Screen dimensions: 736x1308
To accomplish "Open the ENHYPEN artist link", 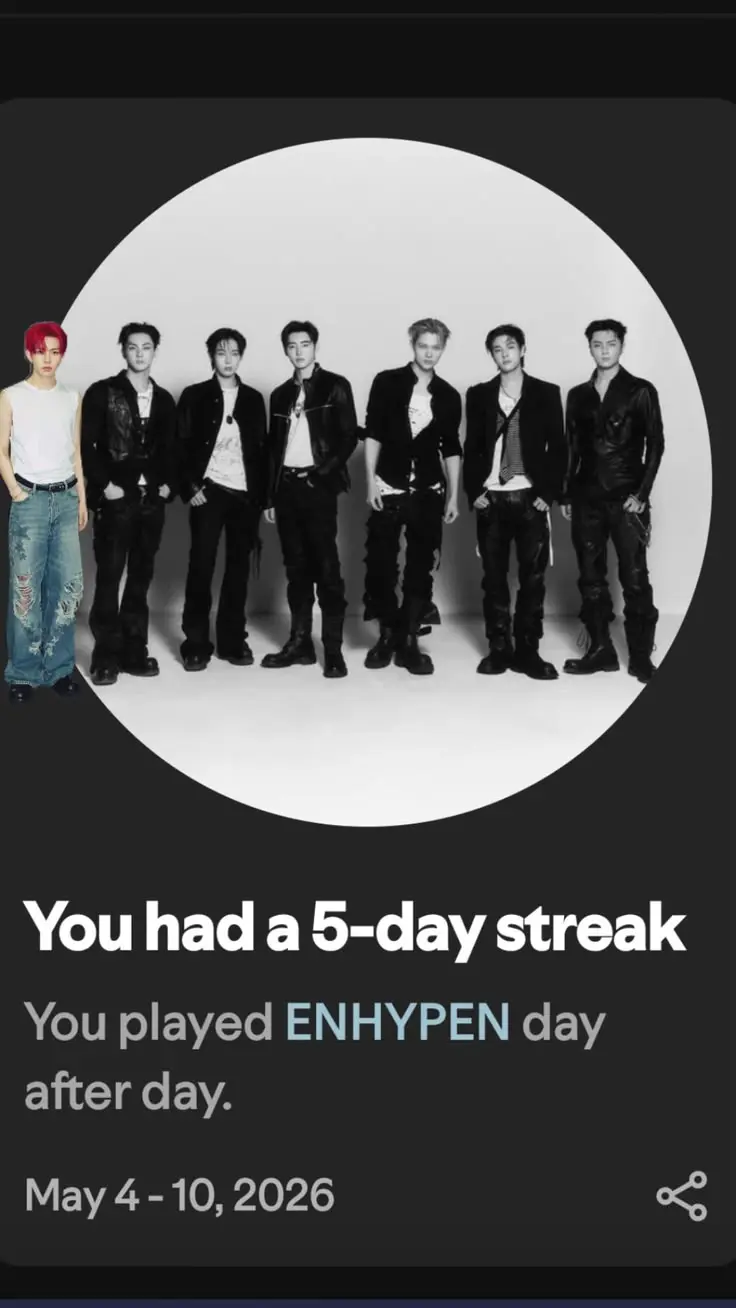I will (x=398, y=1024).
